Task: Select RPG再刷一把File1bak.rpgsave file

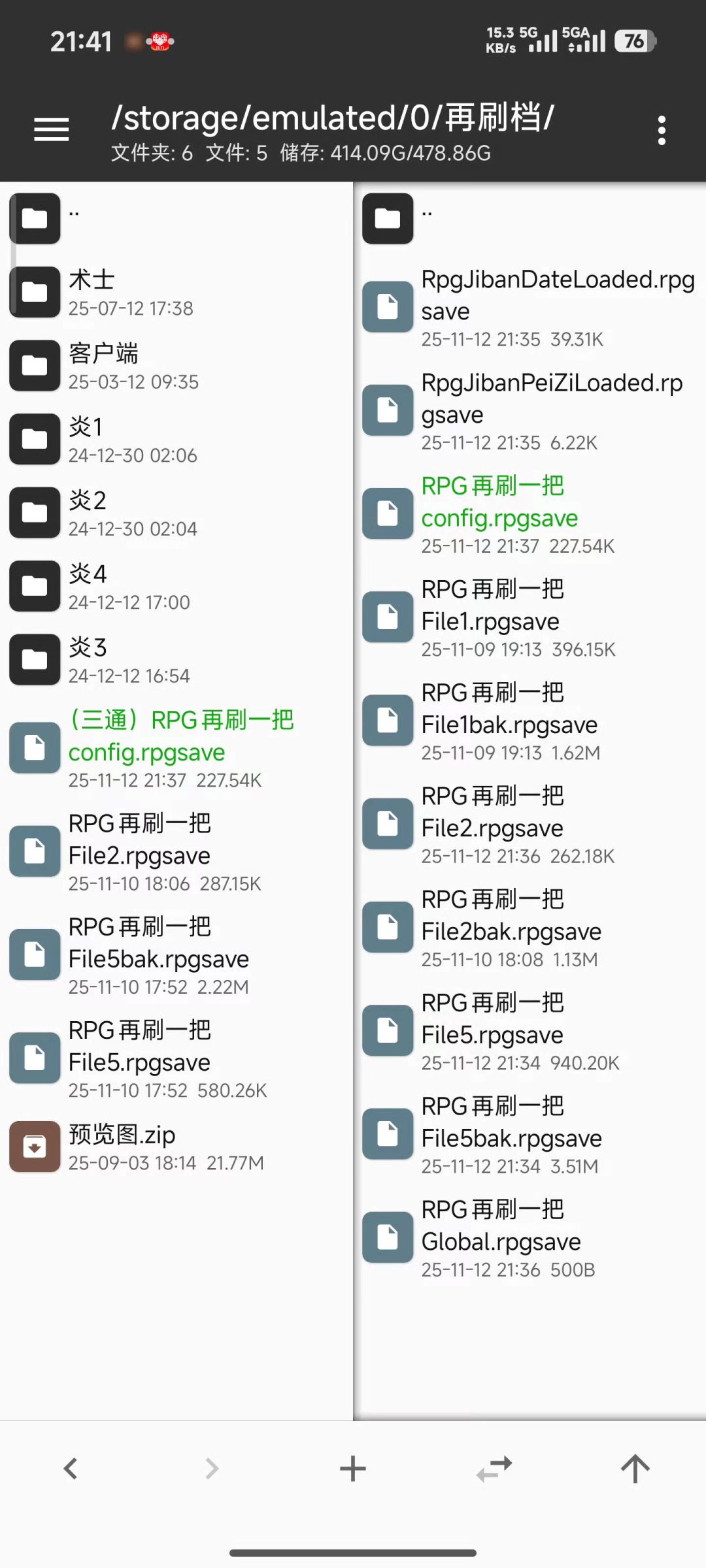Action: click(x=529, y=721)
